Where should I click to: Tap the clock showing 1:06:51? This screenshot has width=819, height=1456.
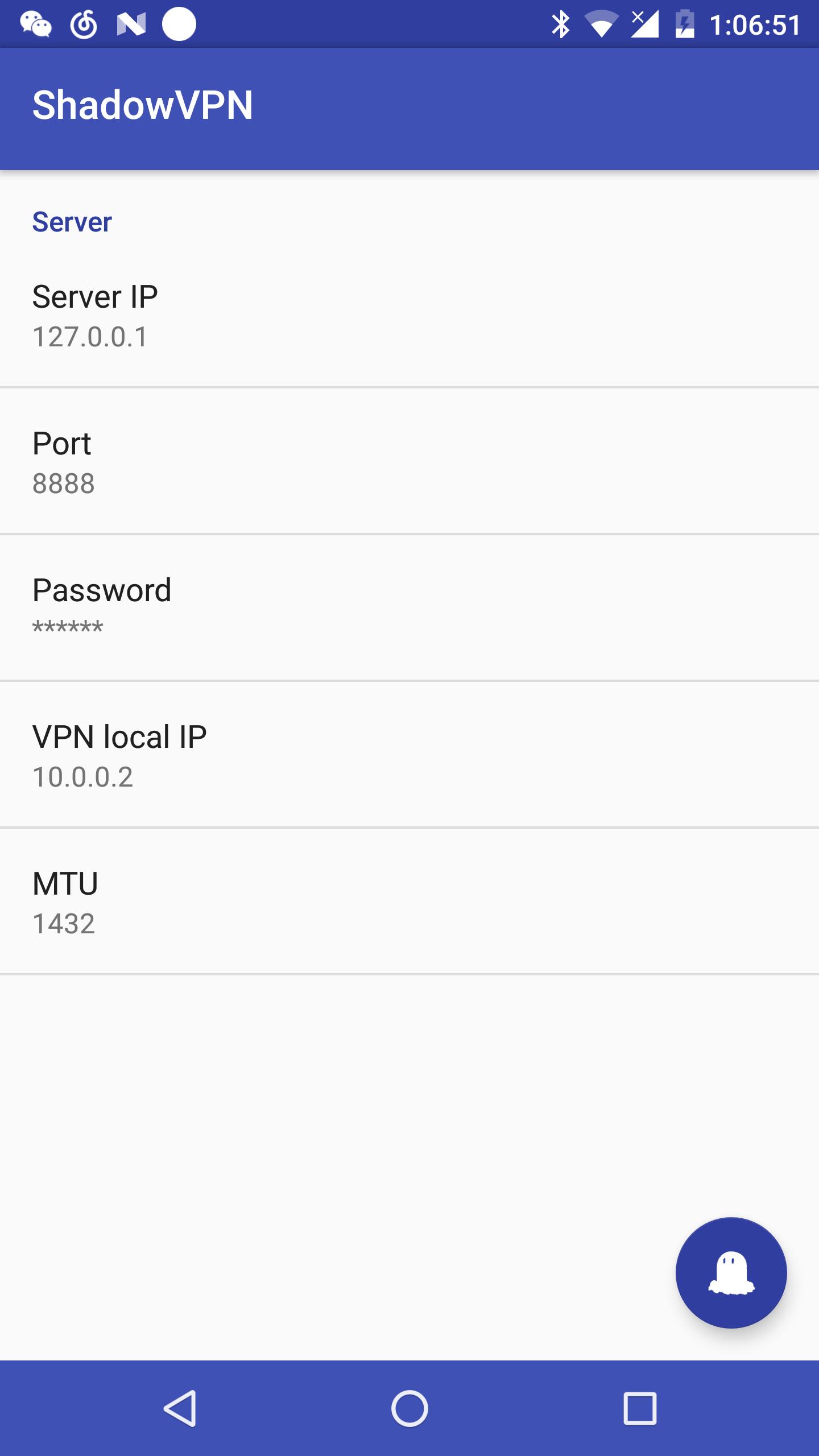[755, 23]
